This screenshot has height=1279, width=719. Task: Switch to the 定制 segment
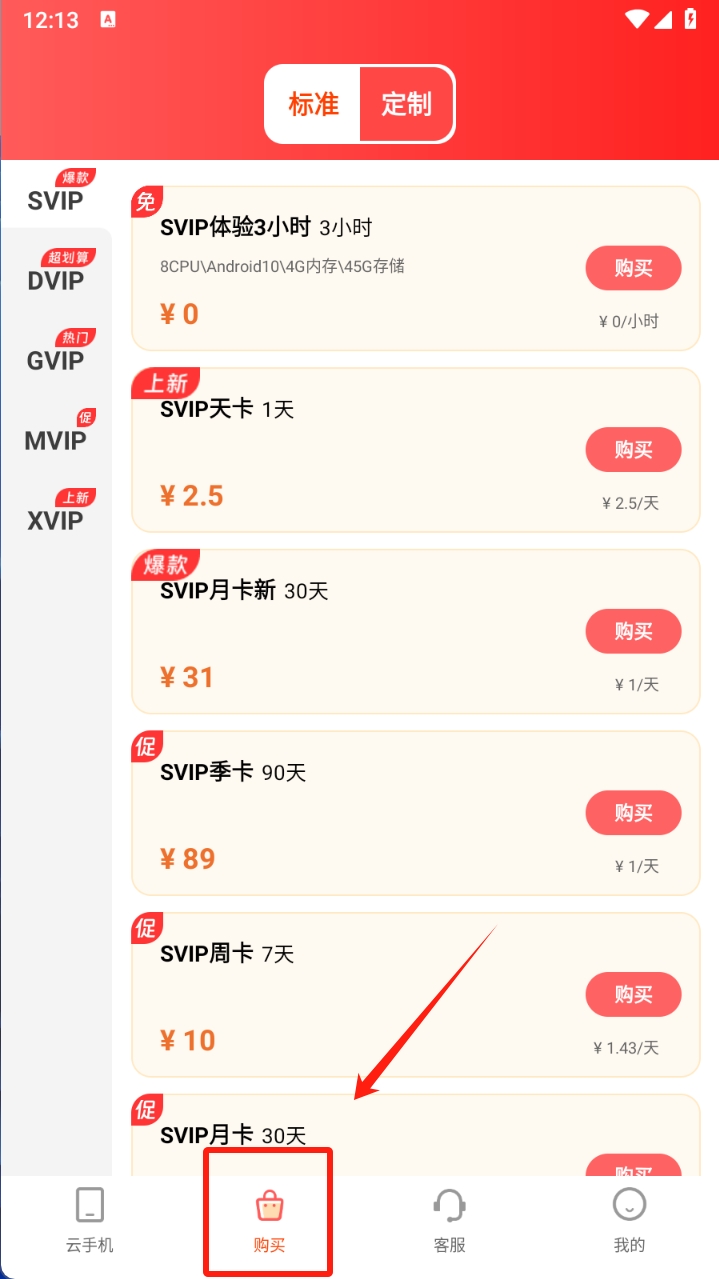click(x=406, y=104)
